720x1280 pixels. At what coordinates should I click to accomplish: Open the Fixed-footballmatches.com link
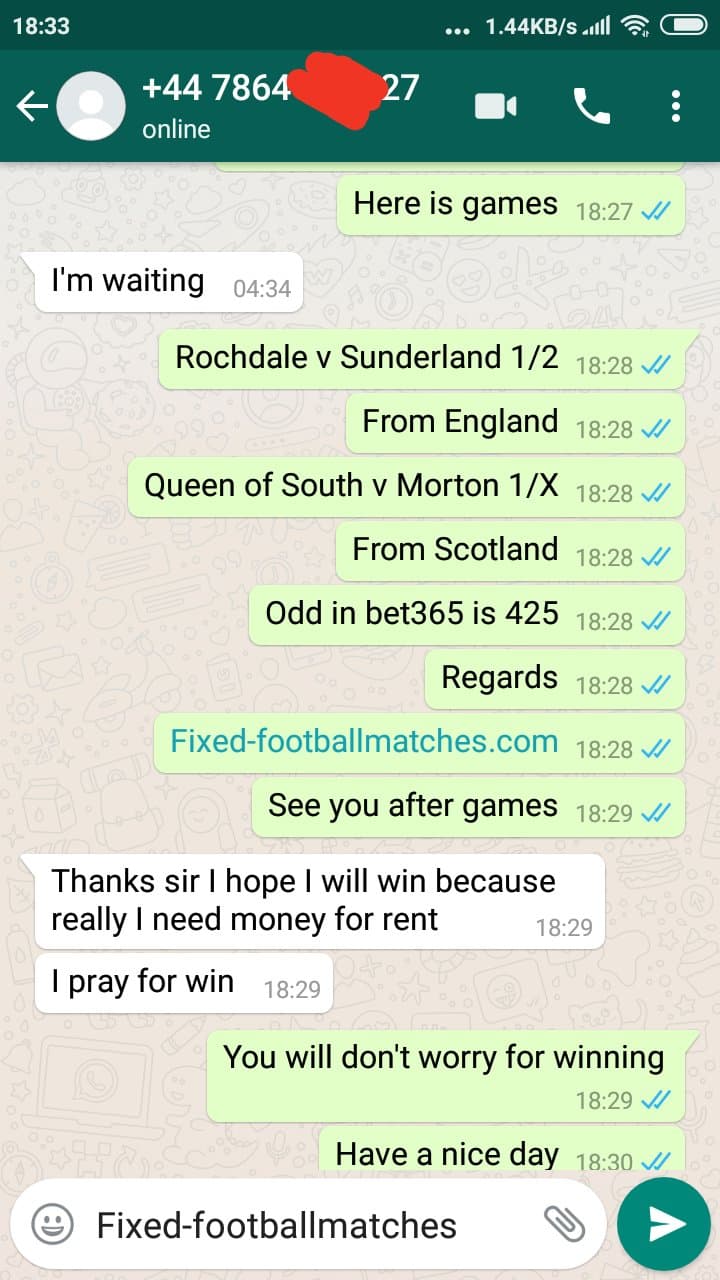click(x=364, y=741)
